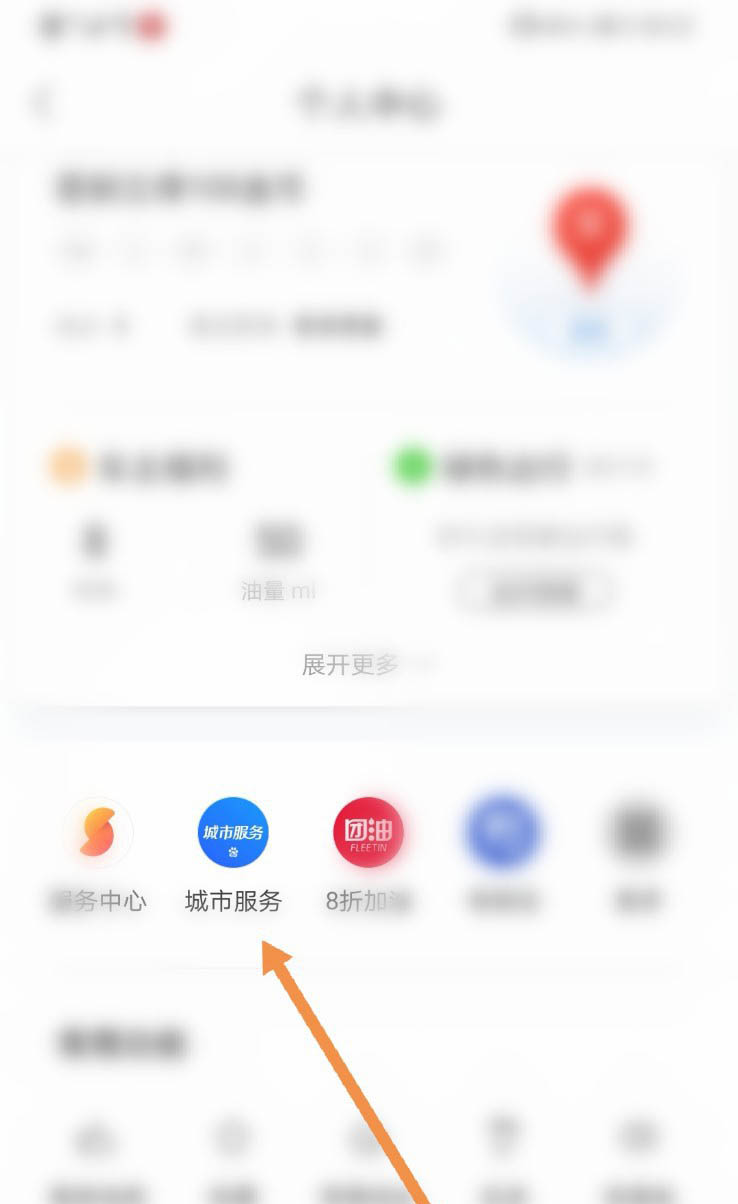Tap the 油量 ml field
This screenshot has height=1204, width=738.
pyautogui.click(x=280, y=590)
